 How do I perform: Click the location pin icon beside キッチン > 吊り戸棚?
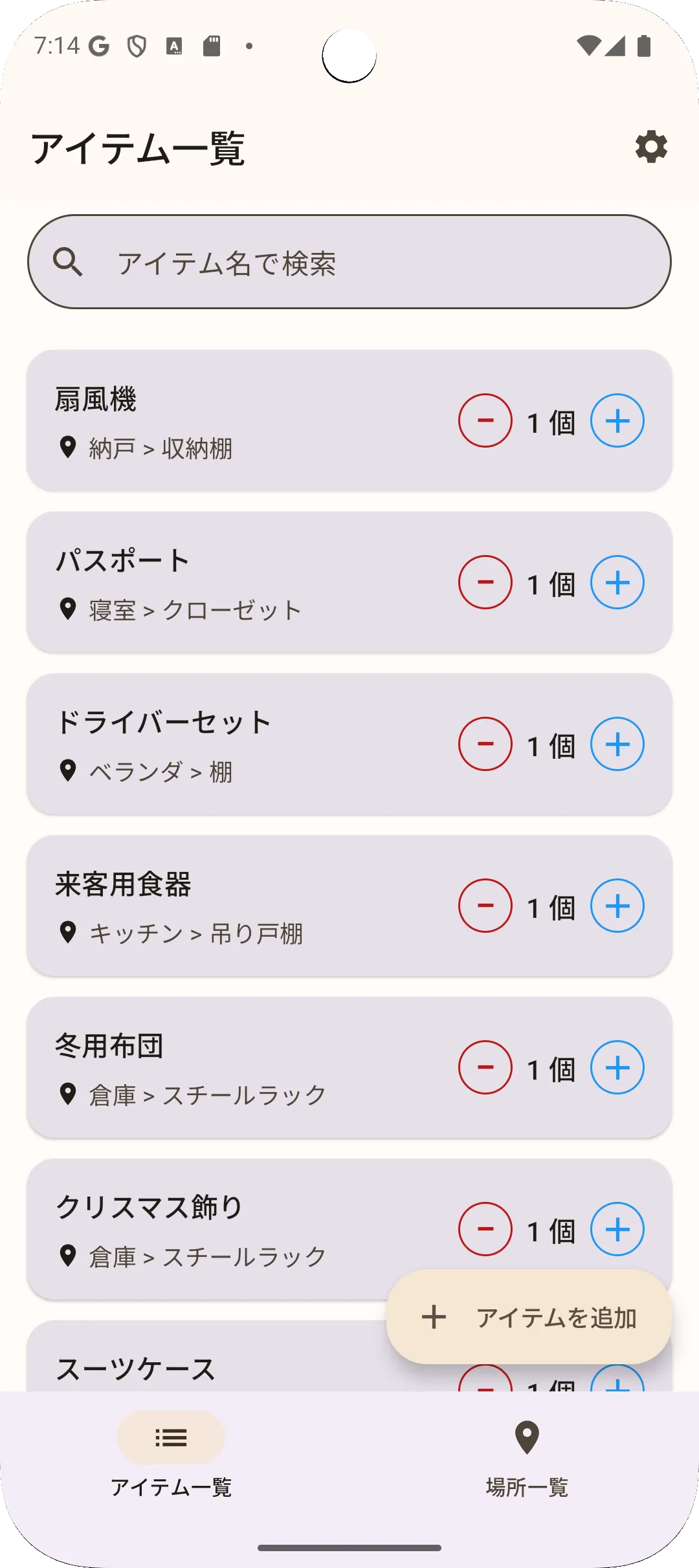point(69,932)
